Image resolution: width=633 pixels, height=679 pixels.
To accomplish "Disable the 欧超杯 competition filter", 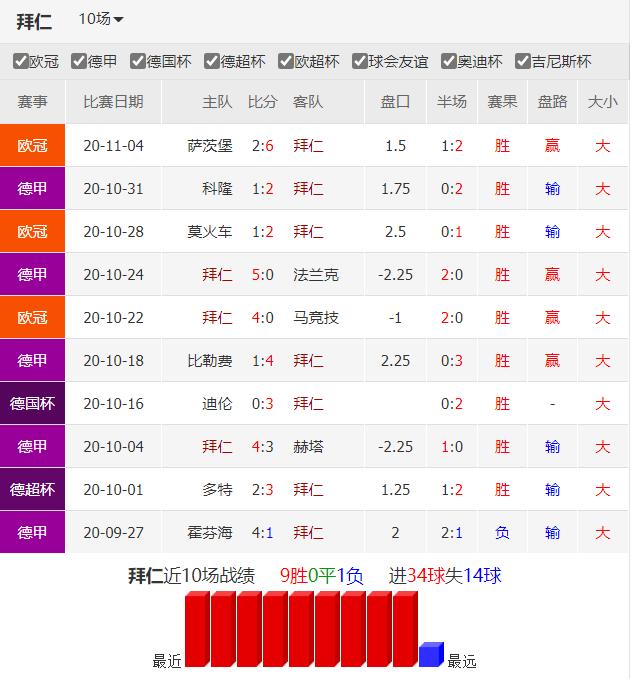I will pos(286,61).
